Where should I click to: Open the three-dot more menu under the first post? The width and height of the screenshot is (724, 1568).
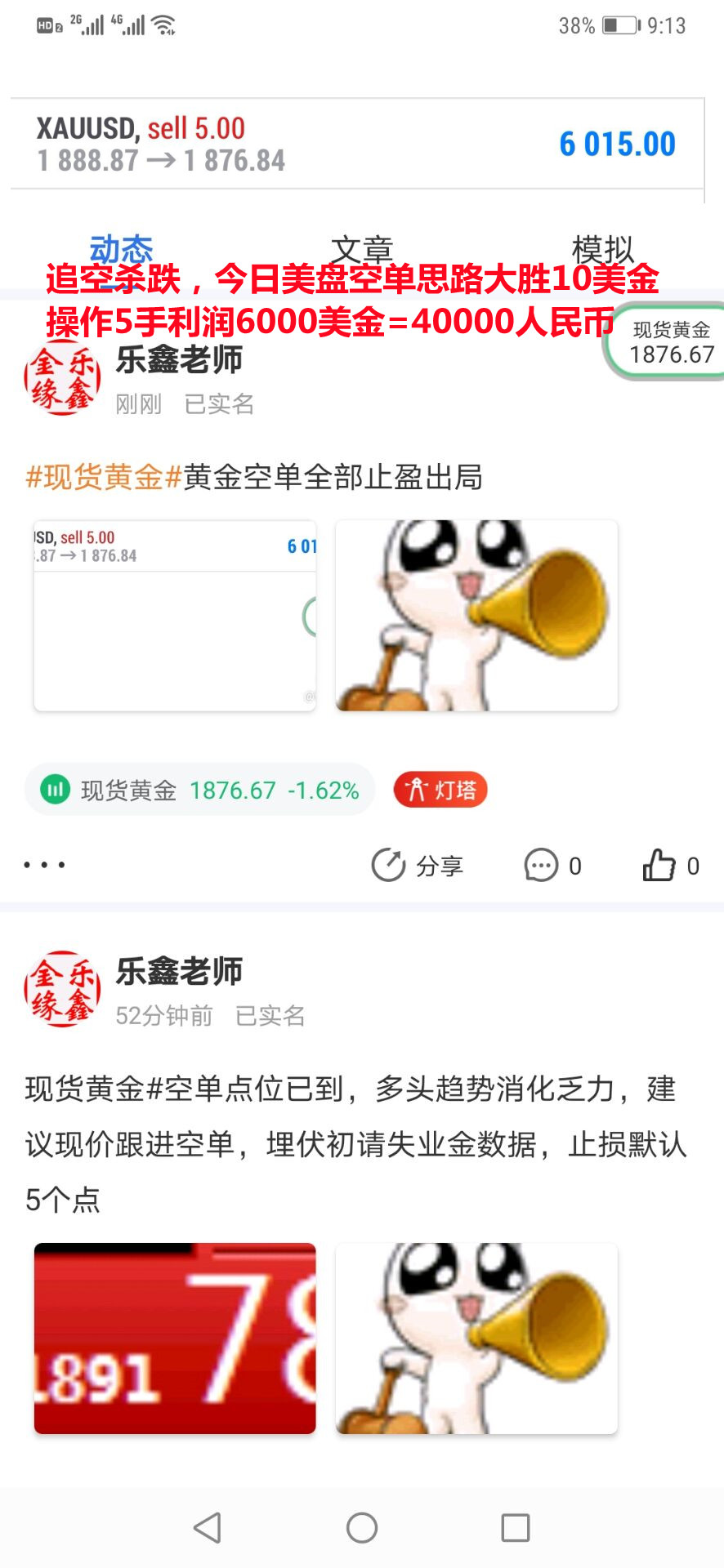pyautogui.click(x=44, y=865)
